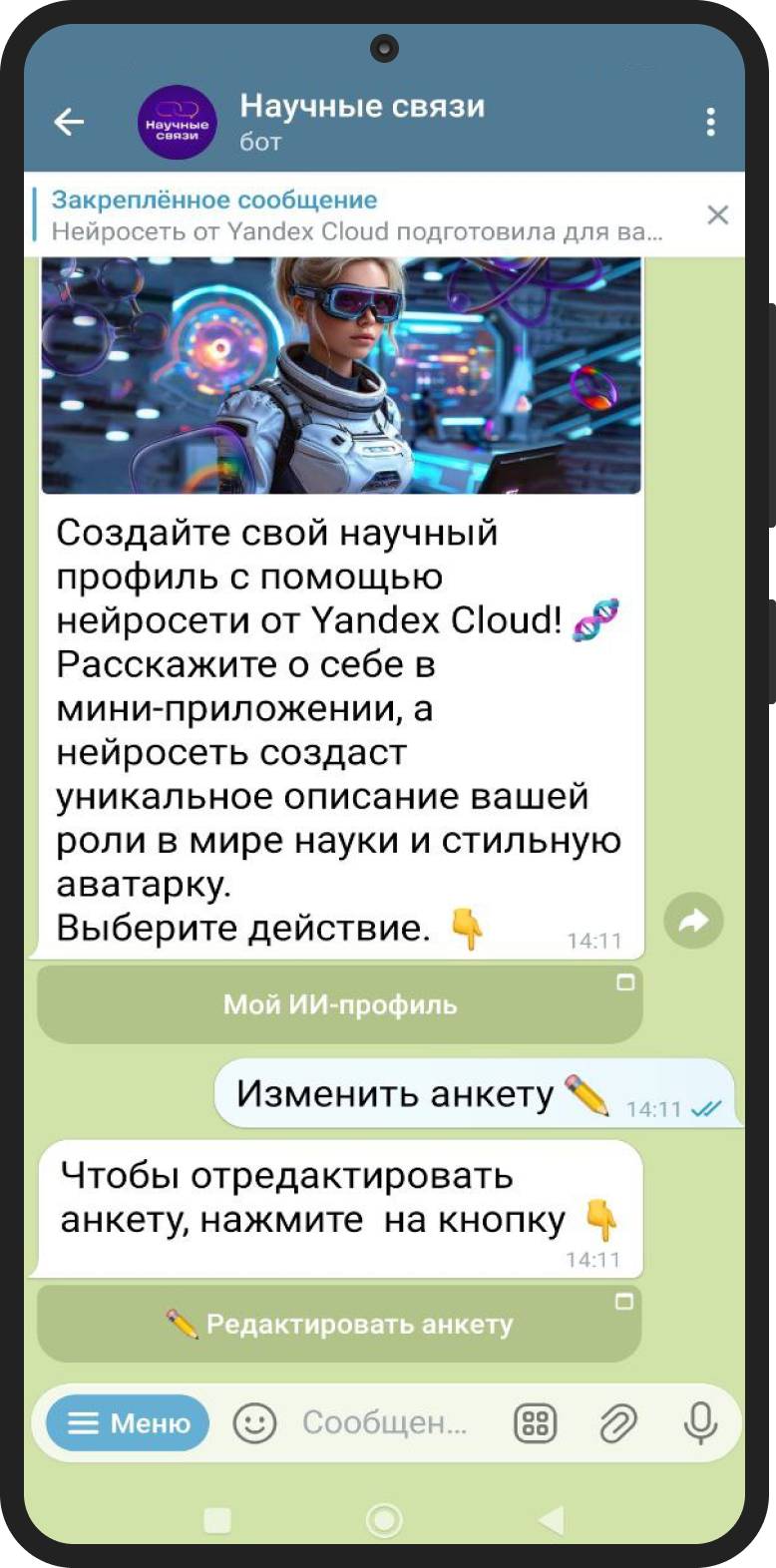Focus the Сообщение input field
The image size is (776, 1568).
pyautogui.click(x=384, y=1423)
